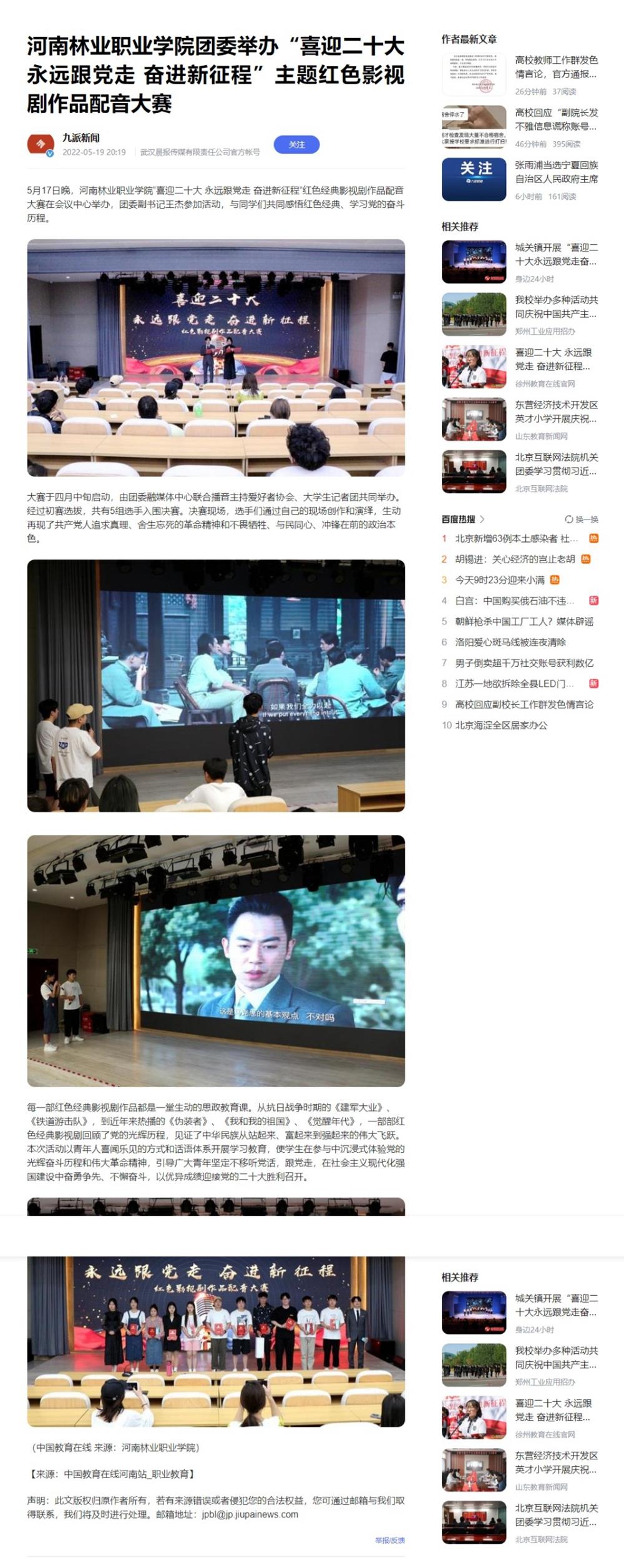The image size is (624, 1568).
Task: Open the 百度热搜 hot search list
Action: [x=462, y=519]
